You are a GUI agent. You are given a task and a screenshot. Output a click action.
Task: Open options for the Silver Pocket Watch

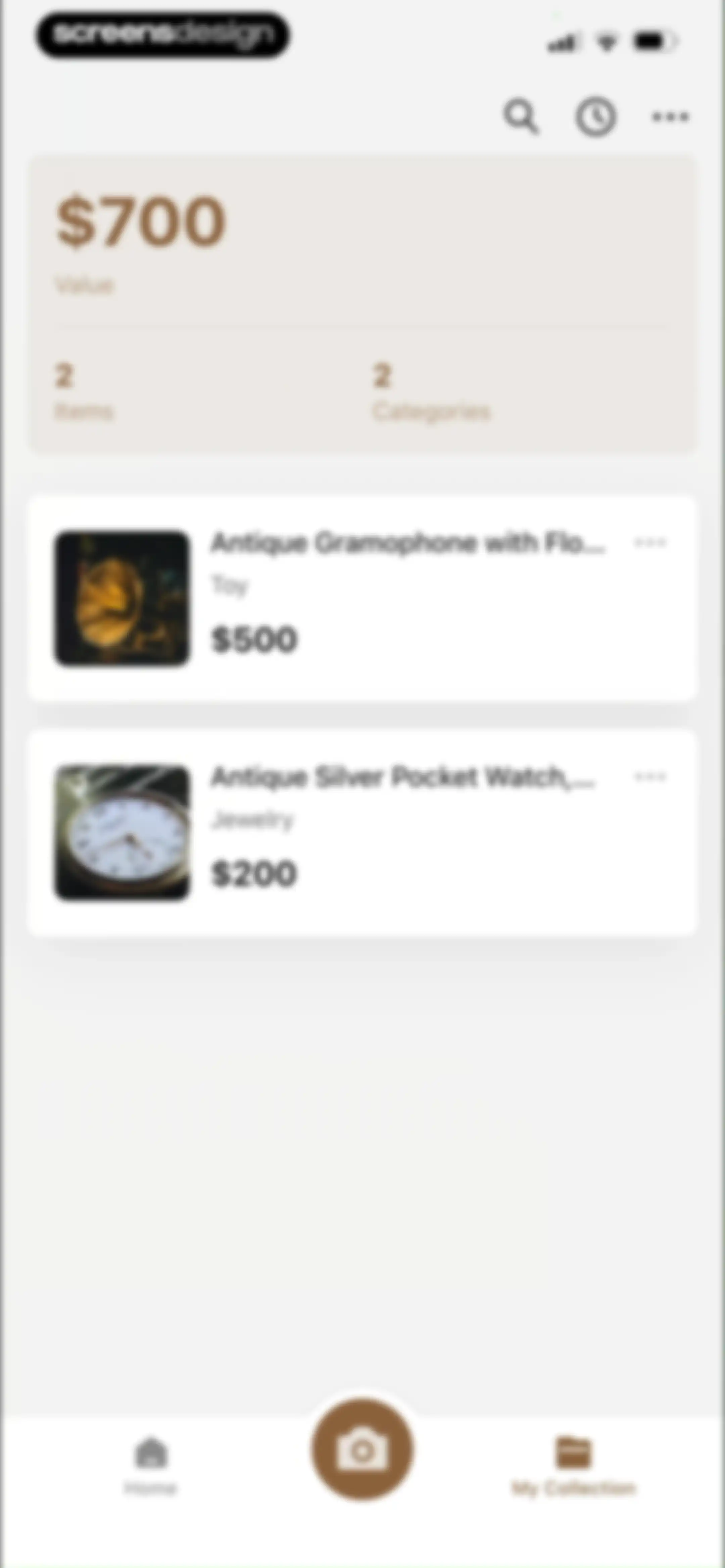(x=650, y=776)
